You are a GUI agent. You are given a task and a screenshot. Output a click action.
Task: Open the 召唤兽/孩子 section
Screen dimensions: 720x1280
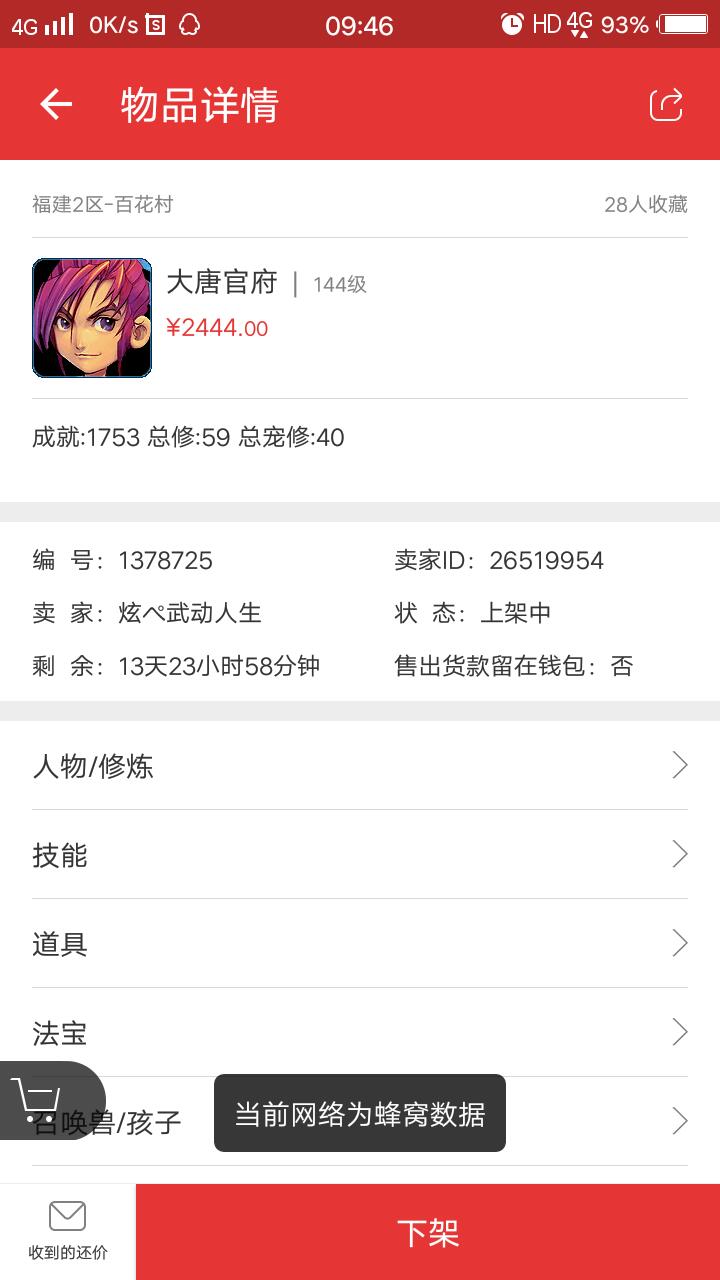[x=600, y=1121]
